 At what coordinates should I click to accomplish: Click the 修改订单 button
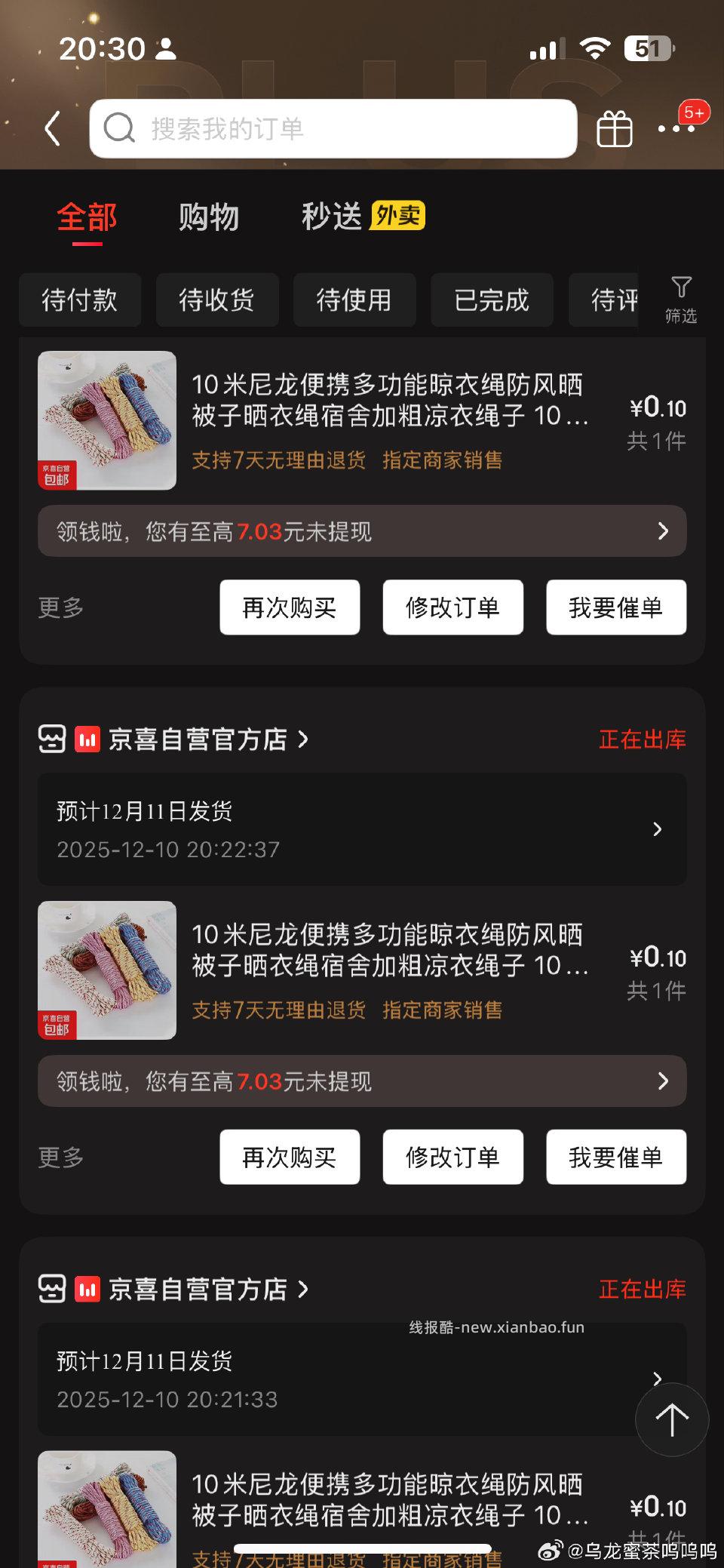tap(453, 607)
